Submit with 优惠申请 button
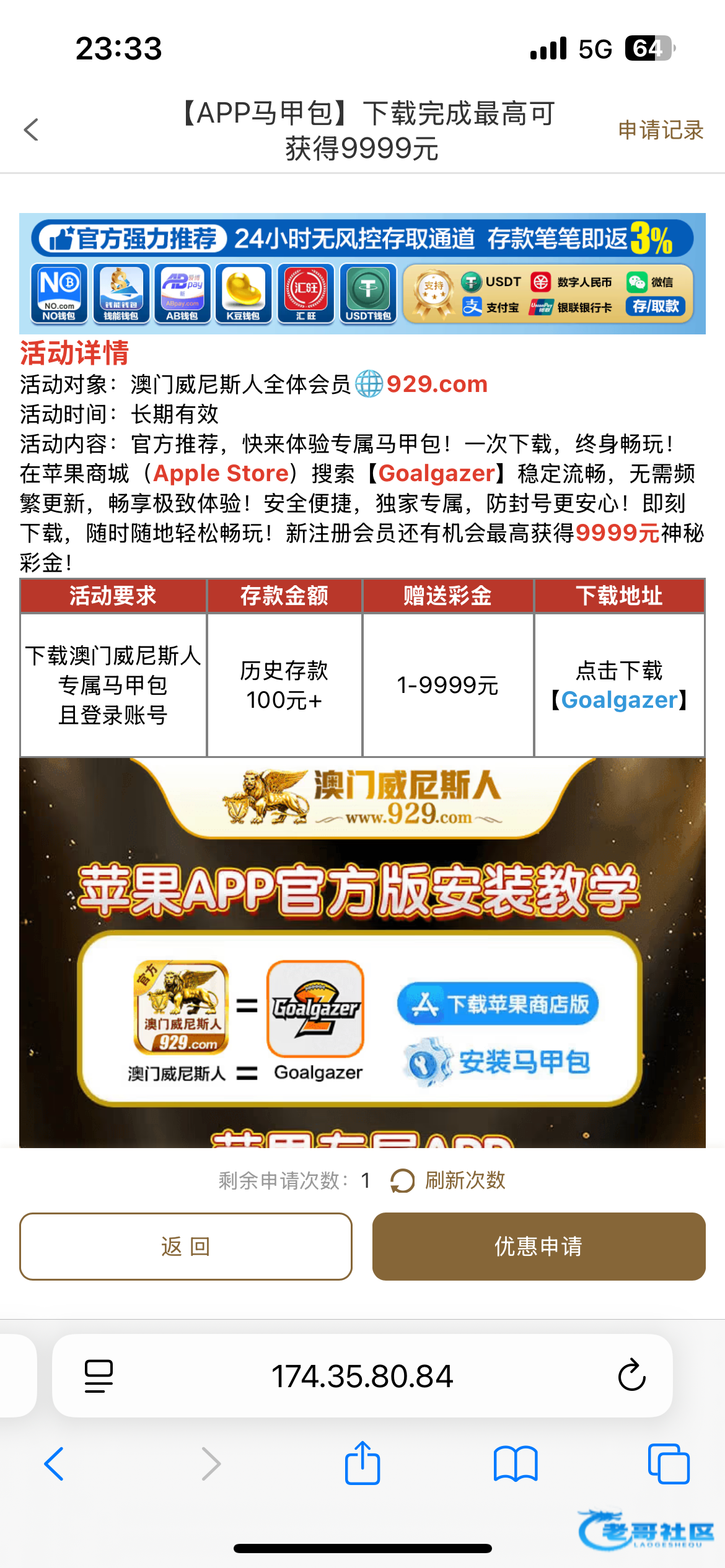This screenshot has width=725, height=1568. [x=538, y=1246]
